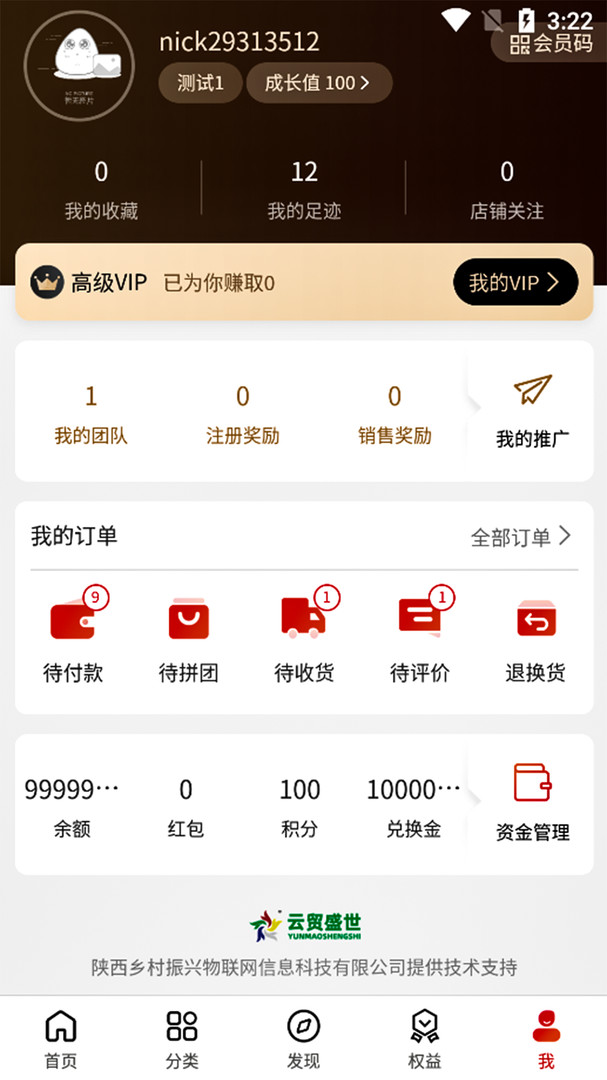
Task: Open 资金管理 fund management
Action: pos(533,804)
